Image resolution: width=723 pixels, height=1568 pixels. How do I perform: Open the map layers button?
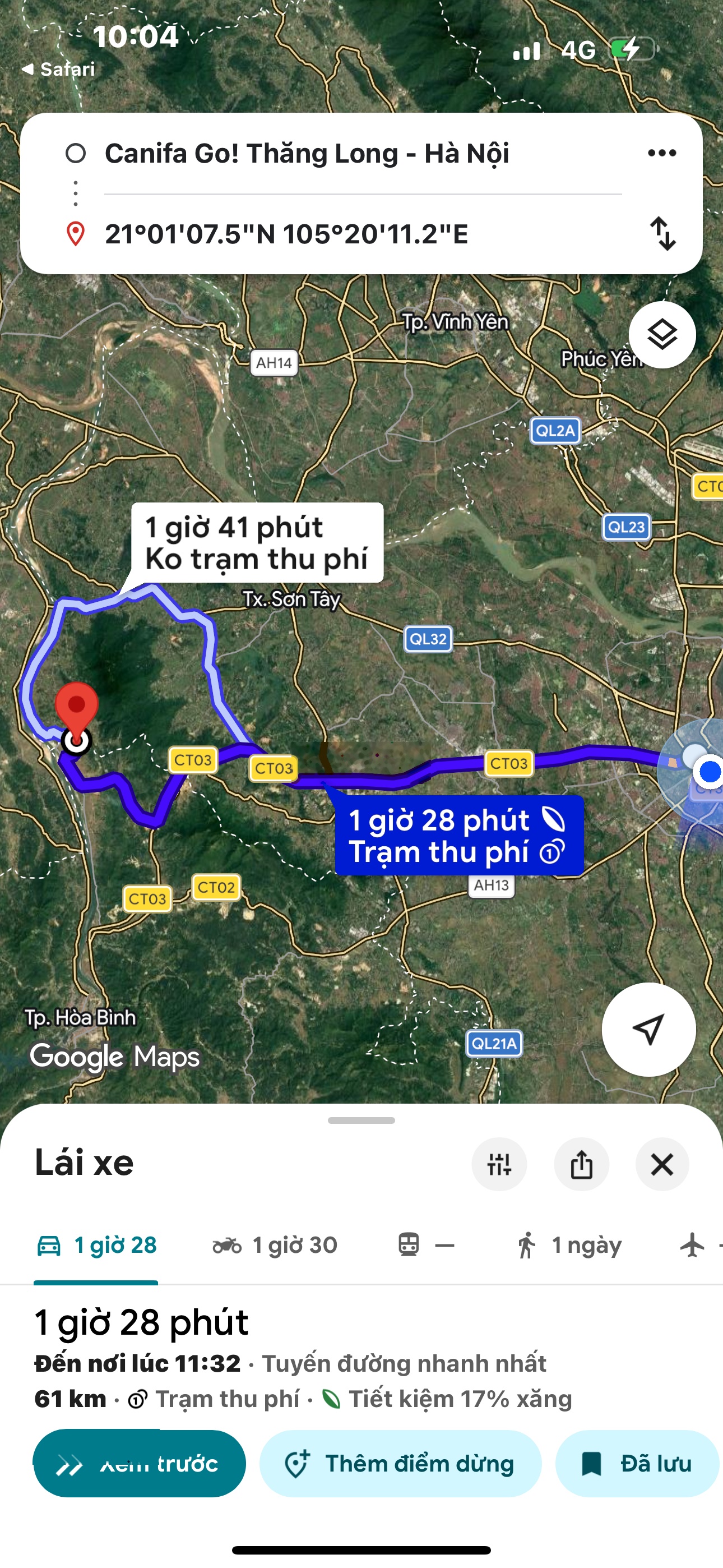[661, 335]
